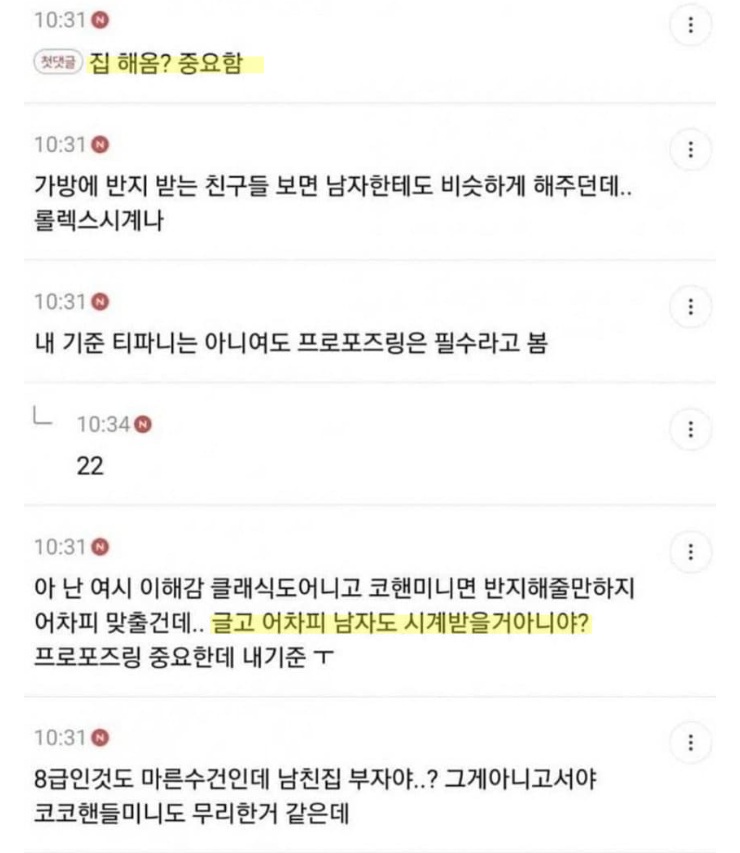Open overflow menu on the '집 해옴? 중요함' comment
This screenshot has height=853, width=740.
[x=690, y=26]
